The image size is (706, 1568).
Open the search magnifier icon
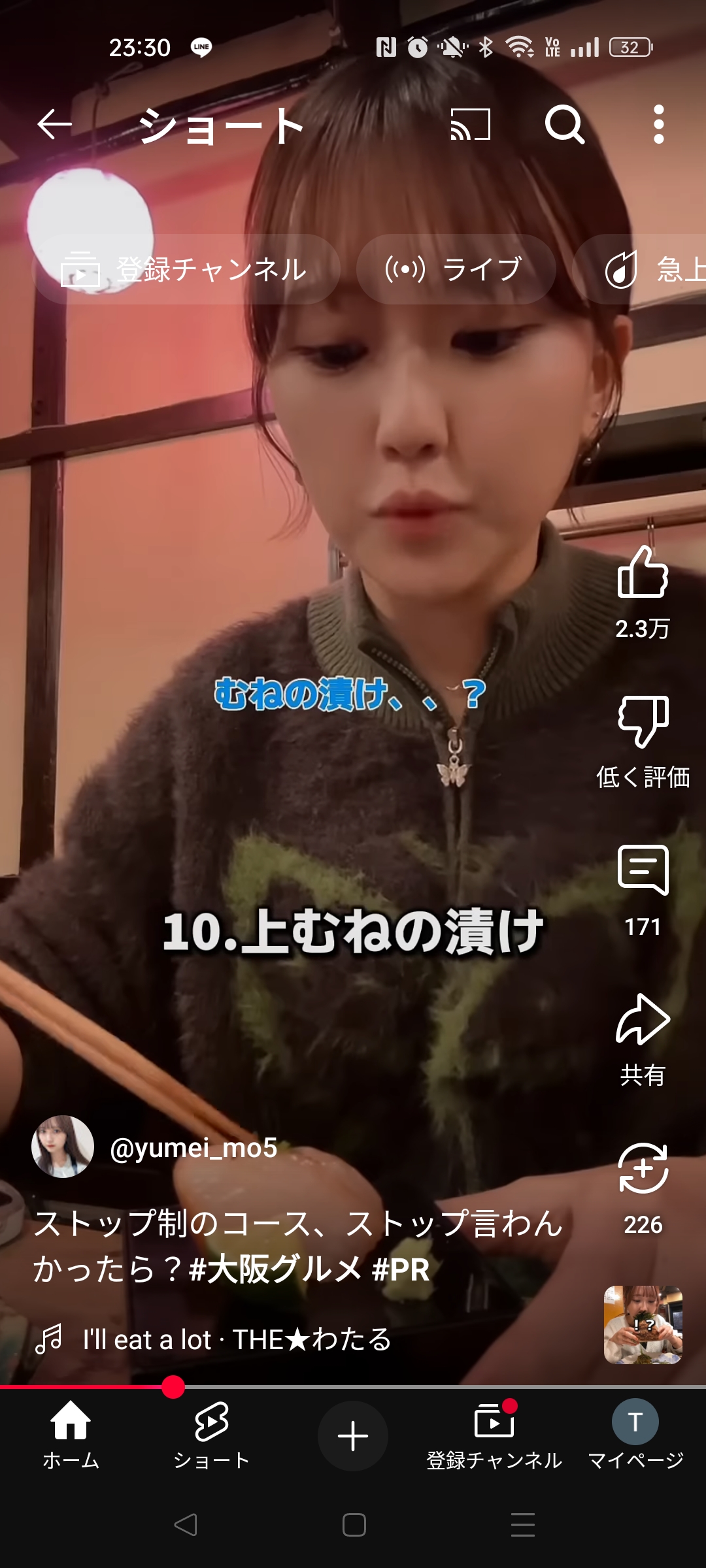click(x=565, y=124)
